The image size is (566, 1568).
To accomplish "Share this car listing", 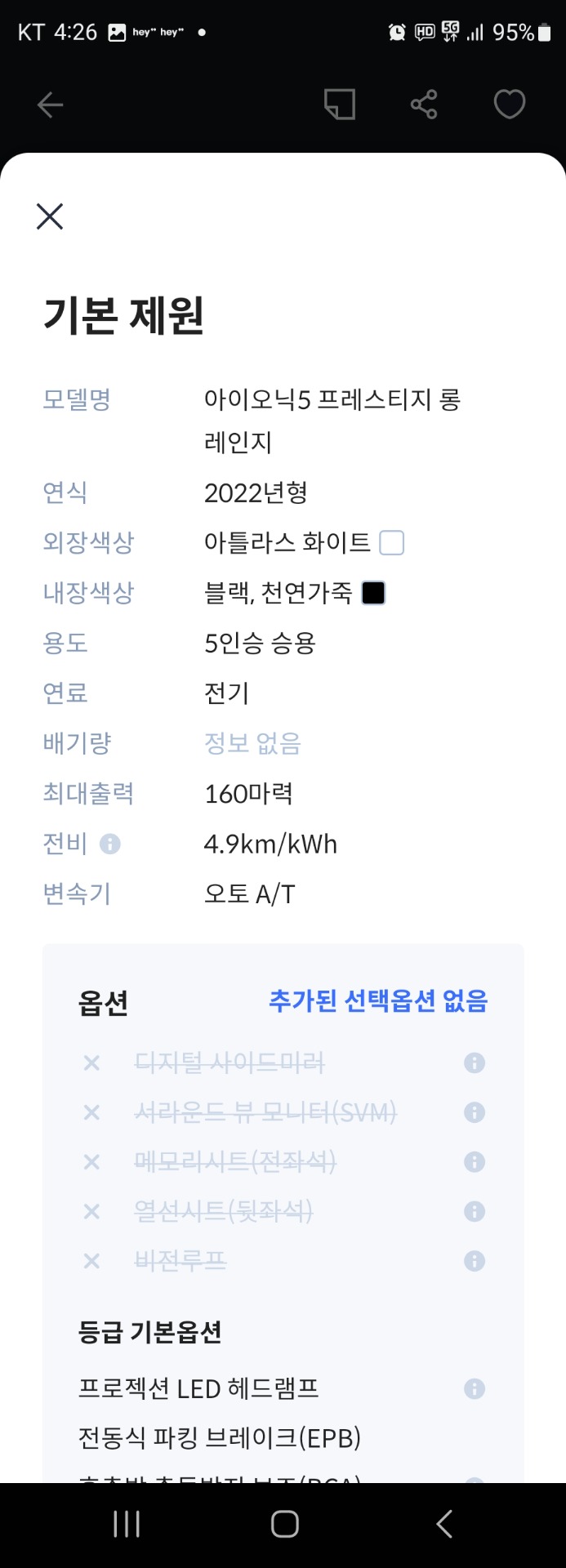I will coord(424,105).
